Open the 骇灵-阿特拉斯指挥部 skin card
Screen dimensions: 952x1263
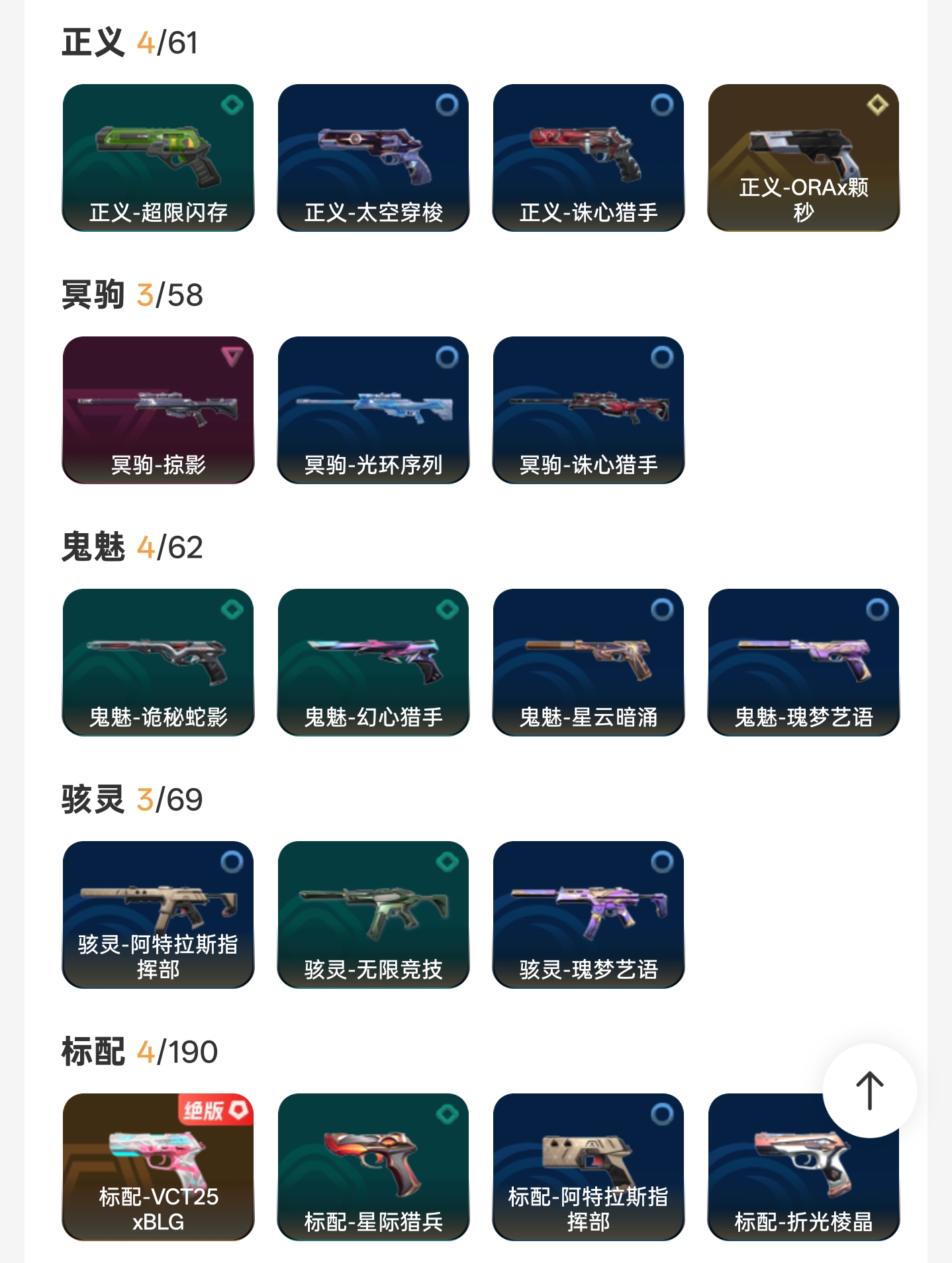(x=158, y=915)
